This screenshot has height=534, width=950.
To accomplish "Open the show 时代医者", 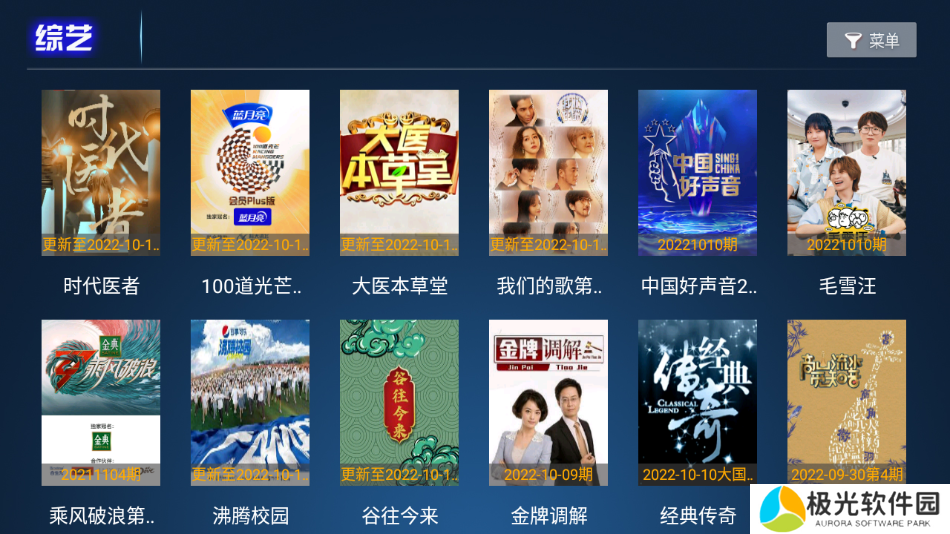I will [100, 173].
